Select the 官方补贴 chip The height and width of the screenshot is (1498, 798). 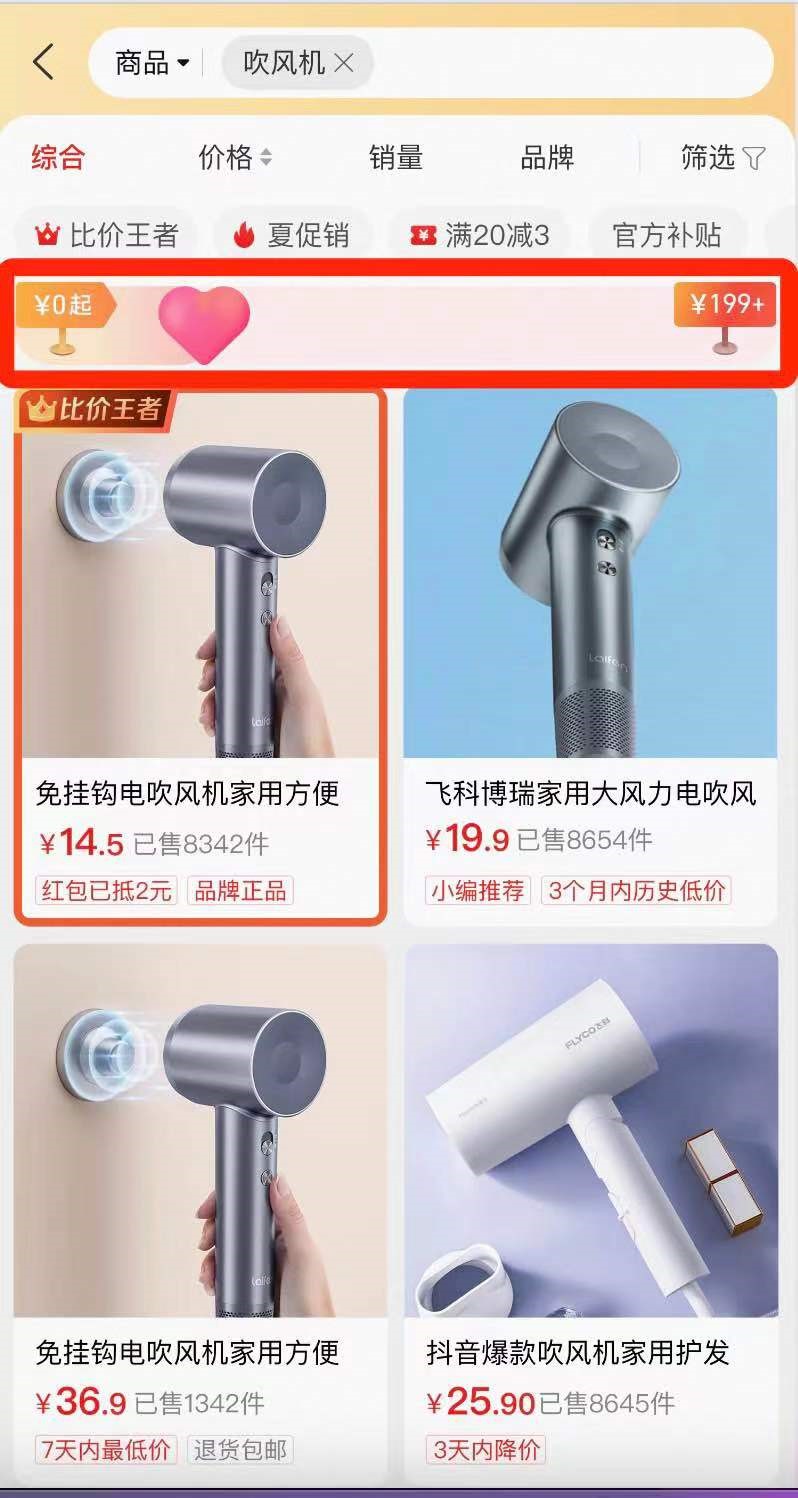pyautogui.click(x=666, y=235)
